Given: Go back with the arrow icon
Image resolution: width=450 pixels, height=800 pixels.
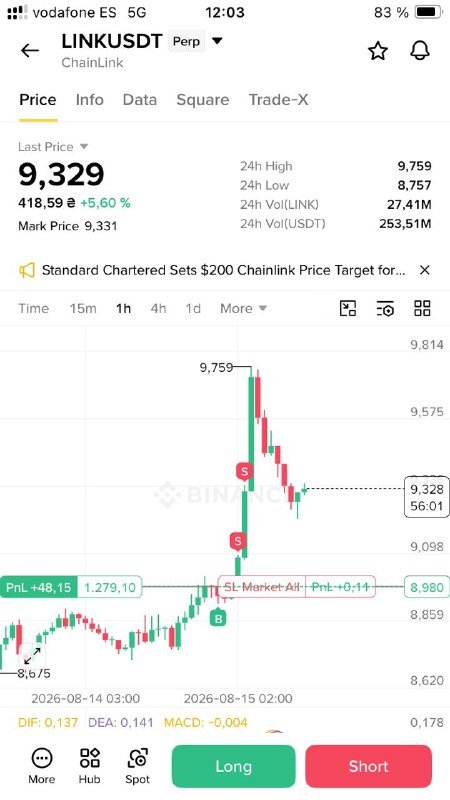Looking at the screenshot, I should click(30, 50).
